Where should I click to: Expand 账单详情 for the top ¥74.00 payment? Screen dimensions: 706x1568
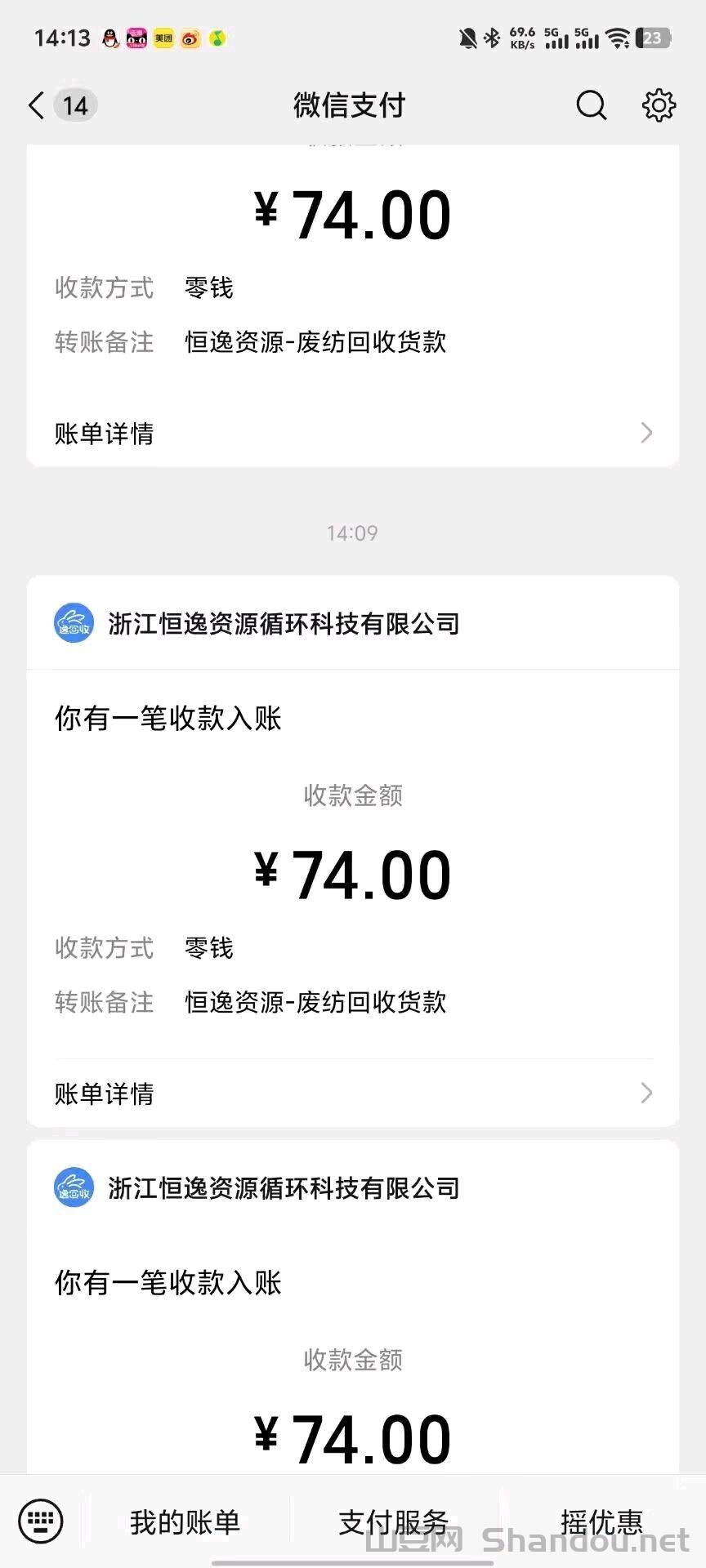tap(104, 434)
